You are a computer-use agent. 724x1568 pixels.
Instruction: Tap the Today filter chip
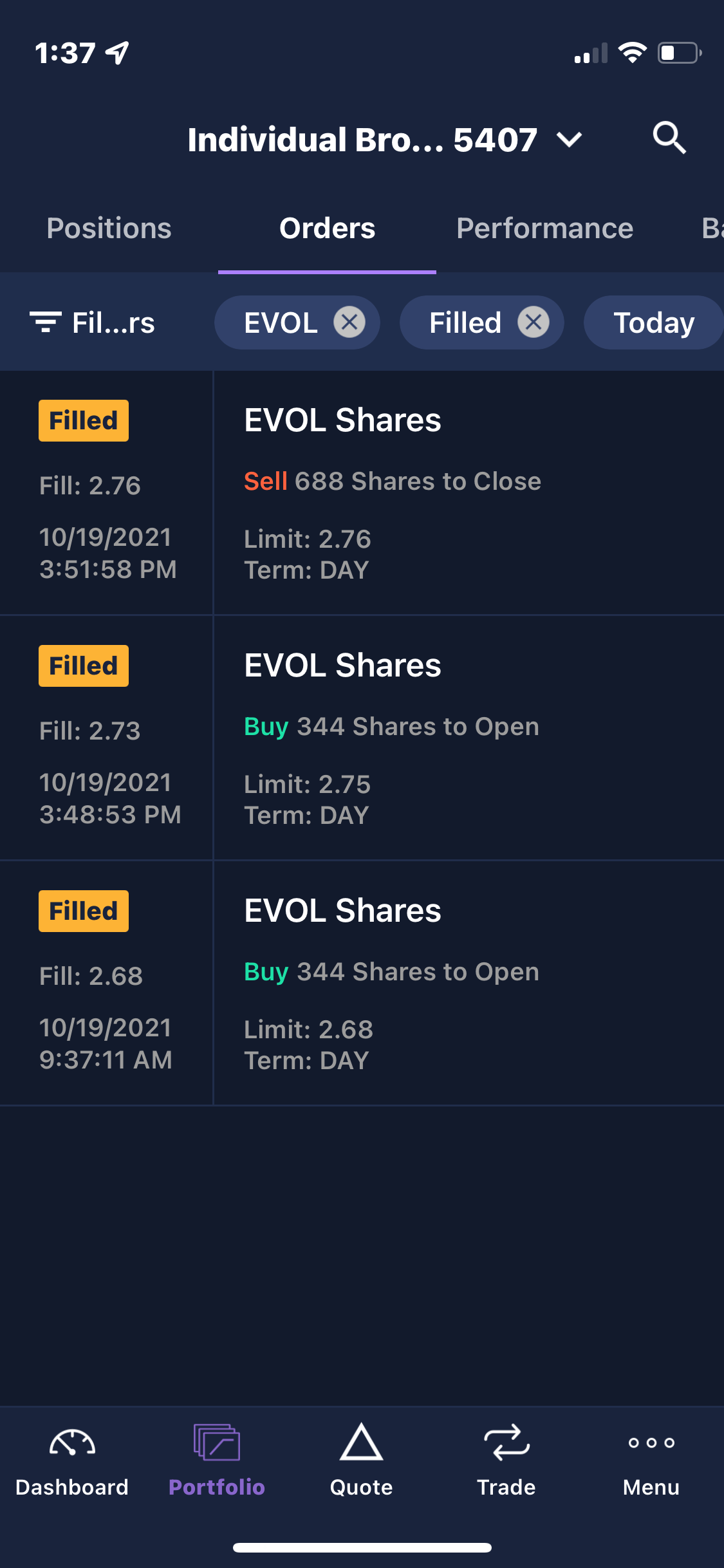point(653,322)
